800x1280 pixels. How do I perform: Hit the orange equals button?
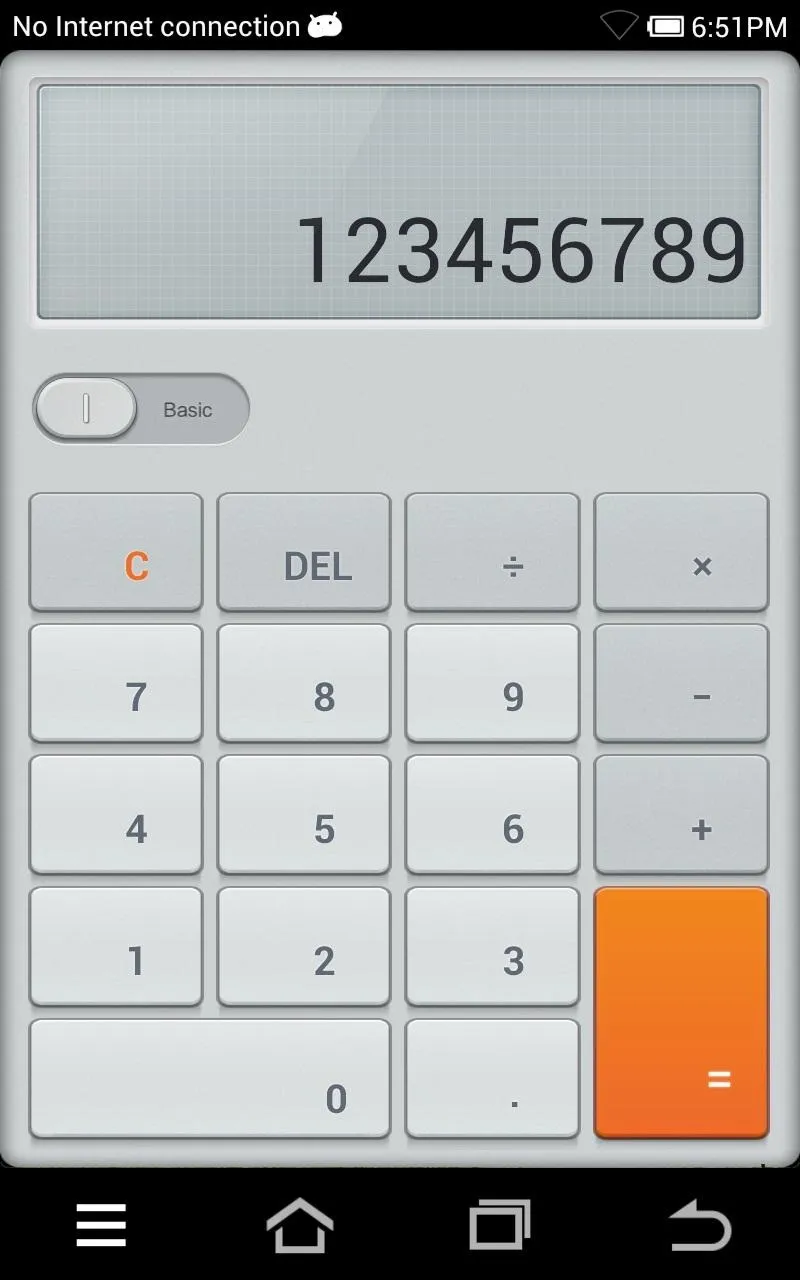coord(681,1013)
